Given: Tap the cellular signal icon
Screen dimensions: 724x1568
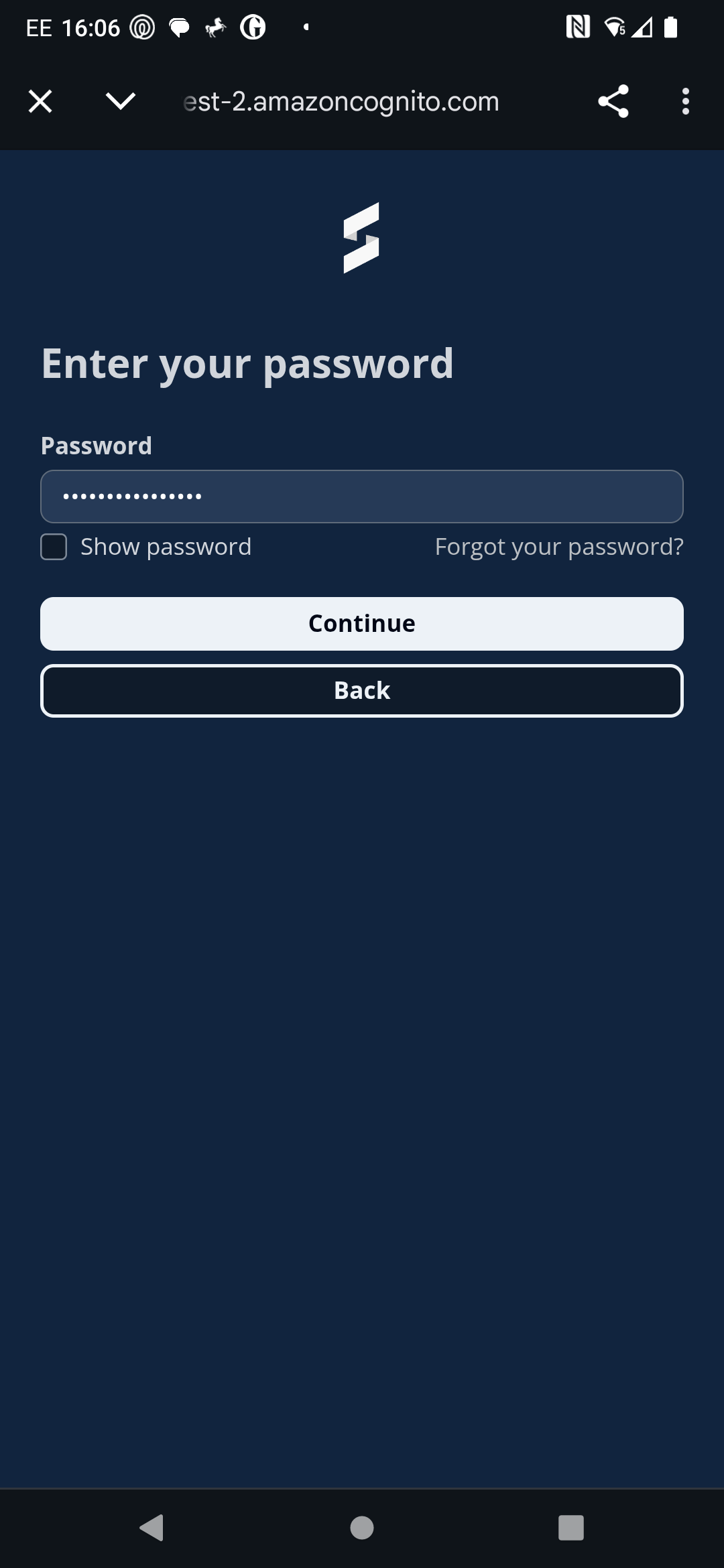Looking at the screenshot, I should [643, 27].
